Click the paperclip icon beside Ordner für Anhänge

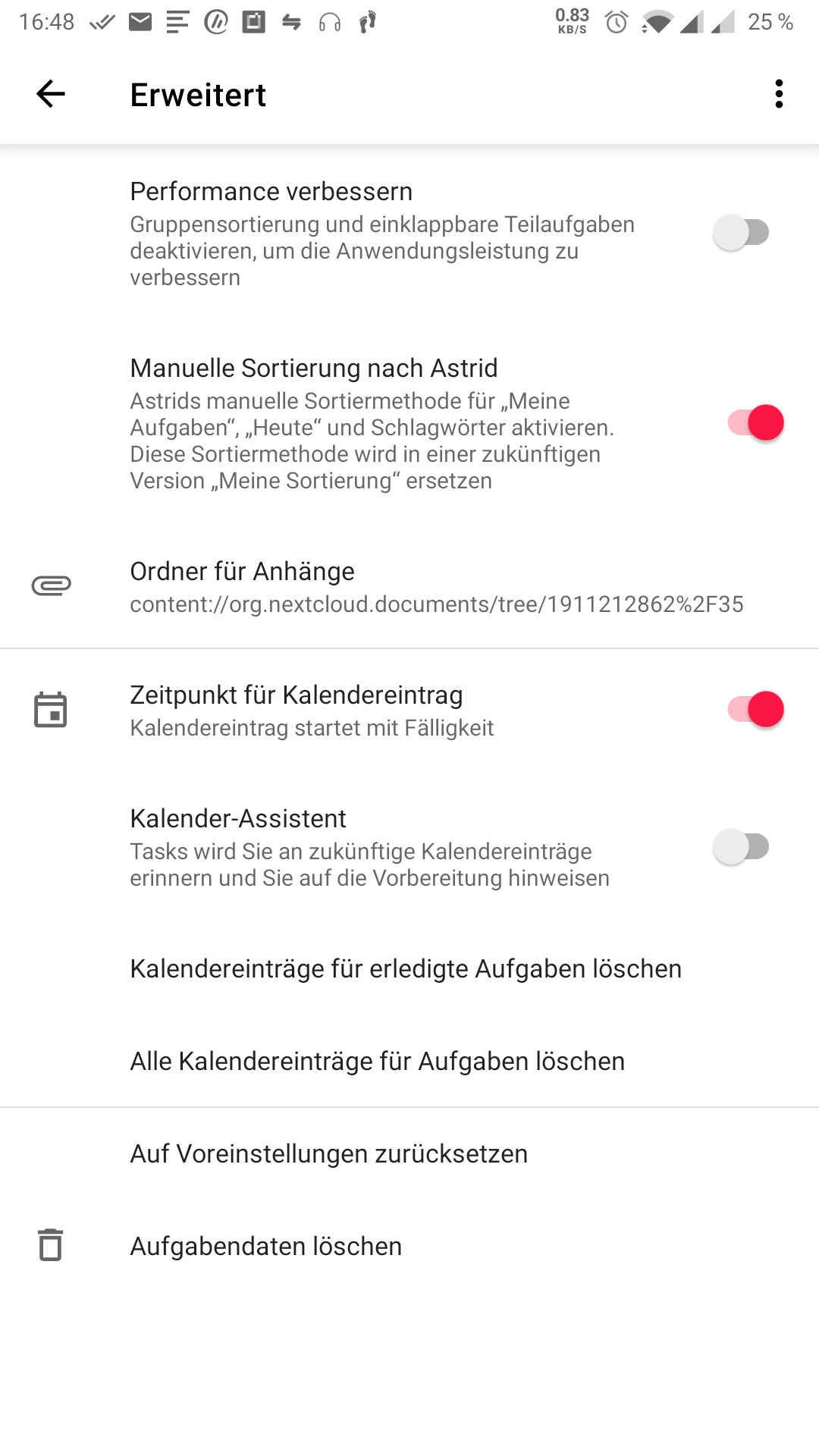(x=51, y=585)
